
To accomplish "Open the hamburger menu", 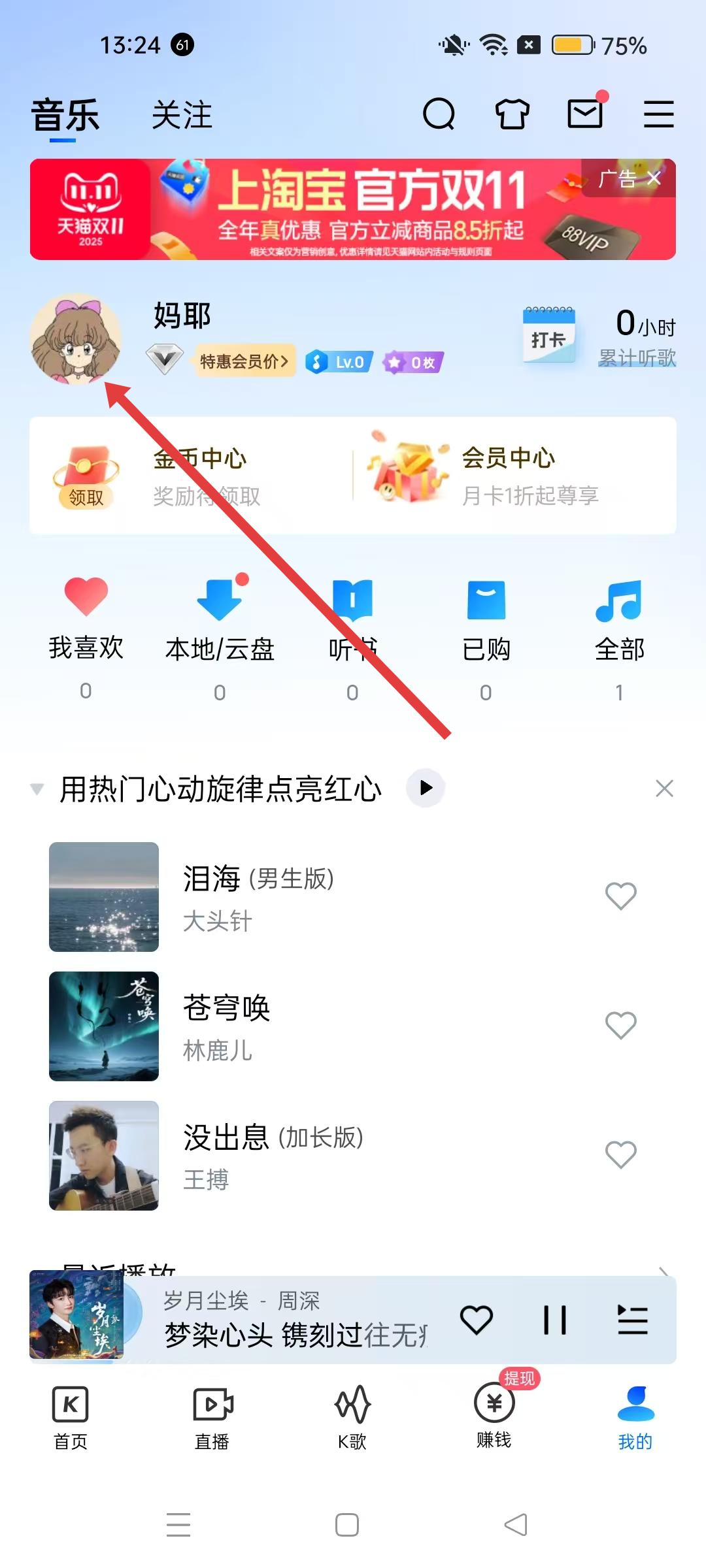I will point(658,115).
